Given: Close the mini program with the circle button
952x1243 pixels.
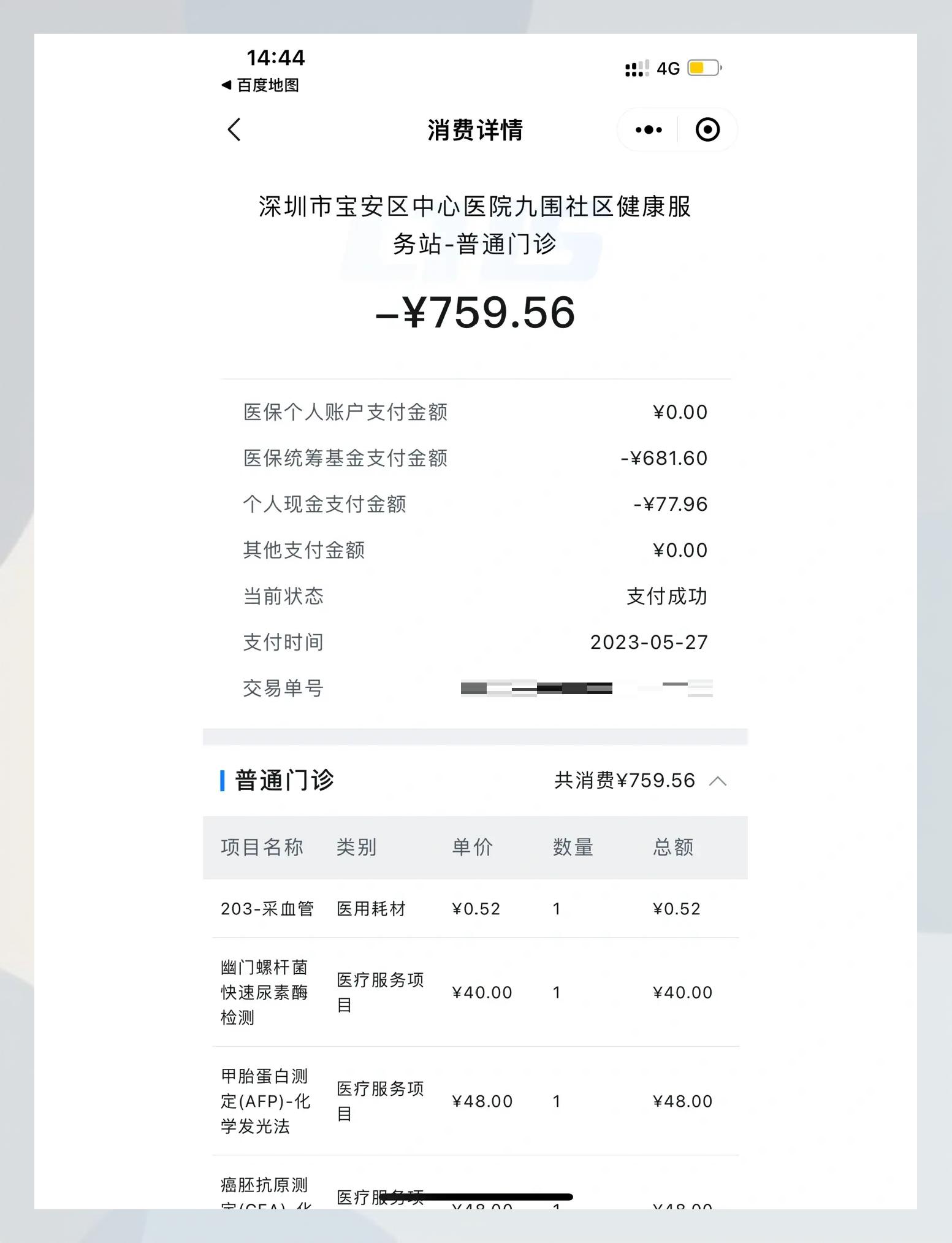Looking at the screenshot, I should (x=707, y=130).
